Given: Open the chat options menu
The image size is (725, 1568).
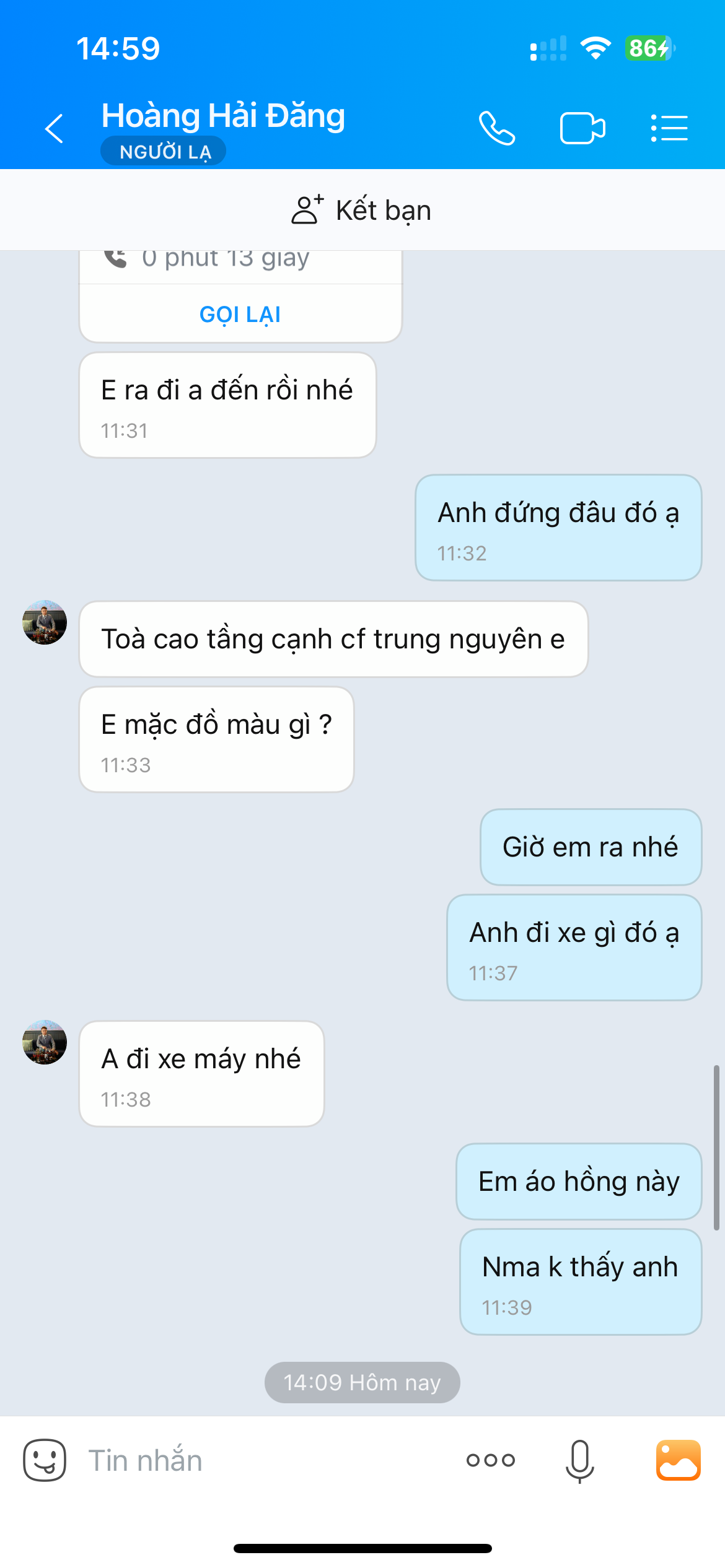Looking at the screenshot, I should tap(669, 129).
